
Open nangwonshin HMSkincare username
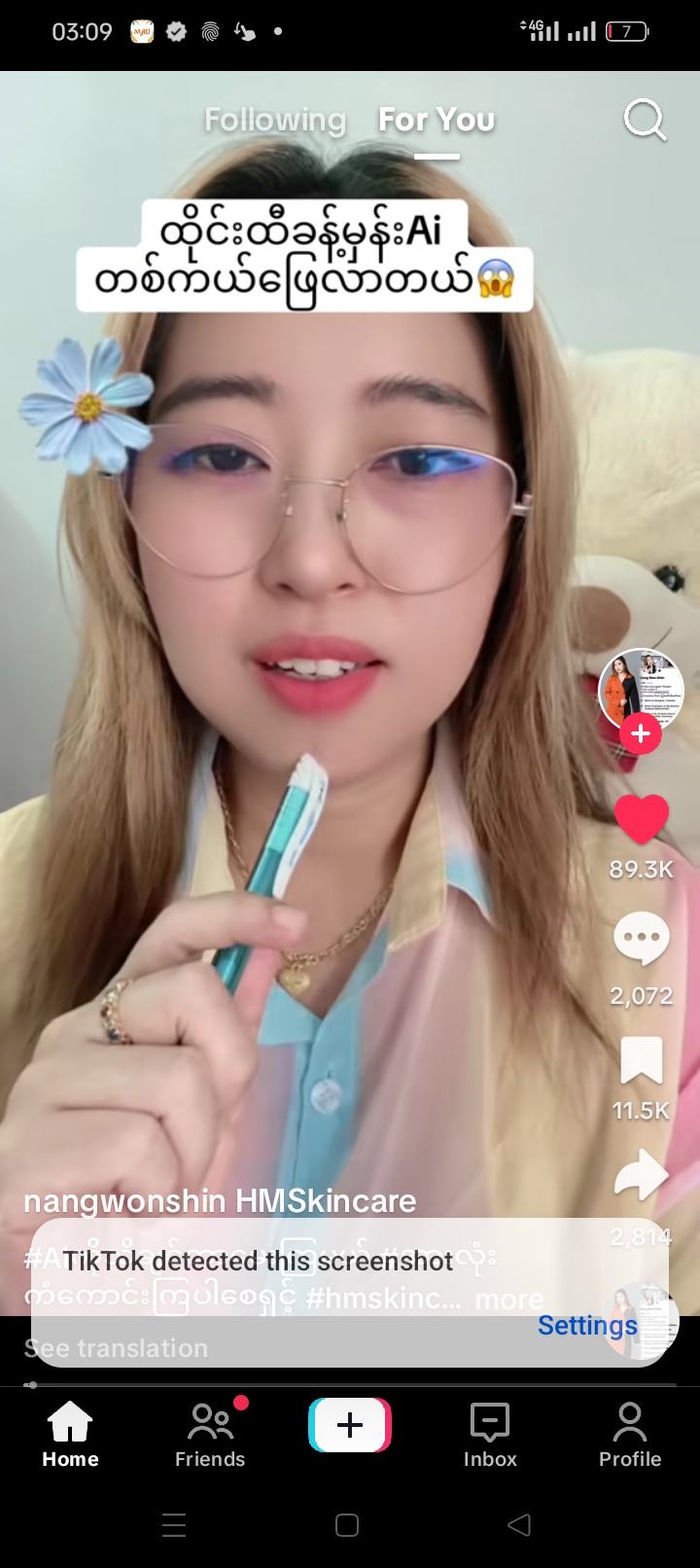click(x=220, y=1200)
